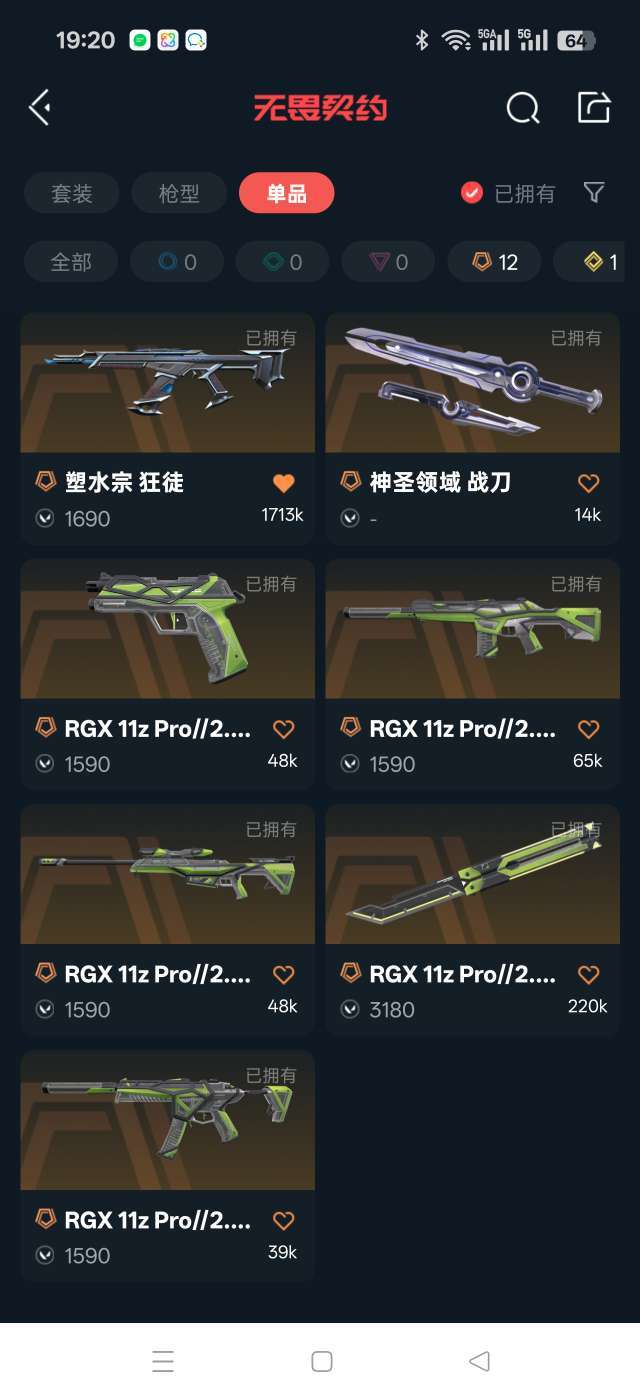The image size is (640, 1400).
Task: Like the RGX 11z Pro with 220k
Action: [x=589, y=975]
